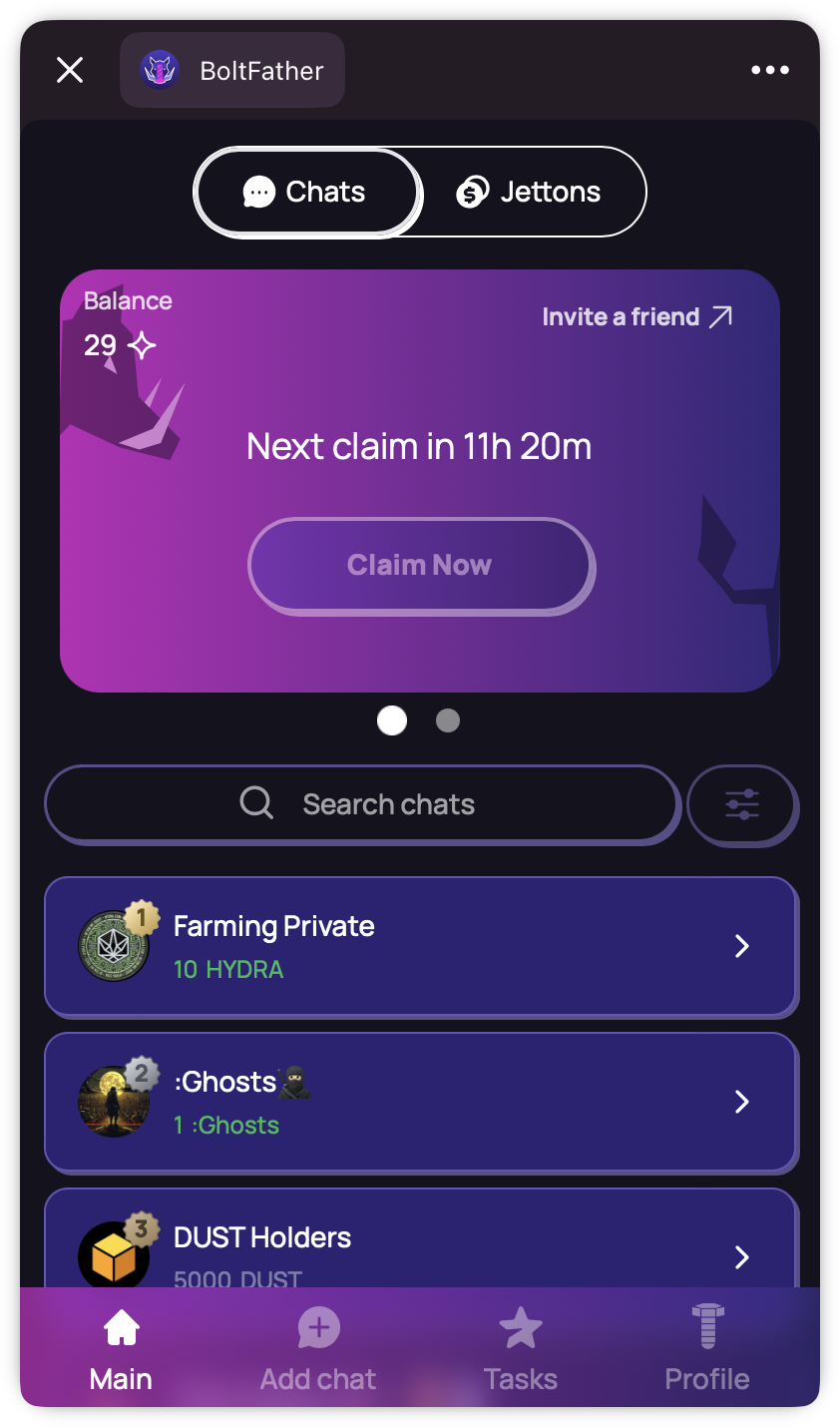
Task: Go to the second banner page dot
Action: pyautogui.click(x=448, y=720)
